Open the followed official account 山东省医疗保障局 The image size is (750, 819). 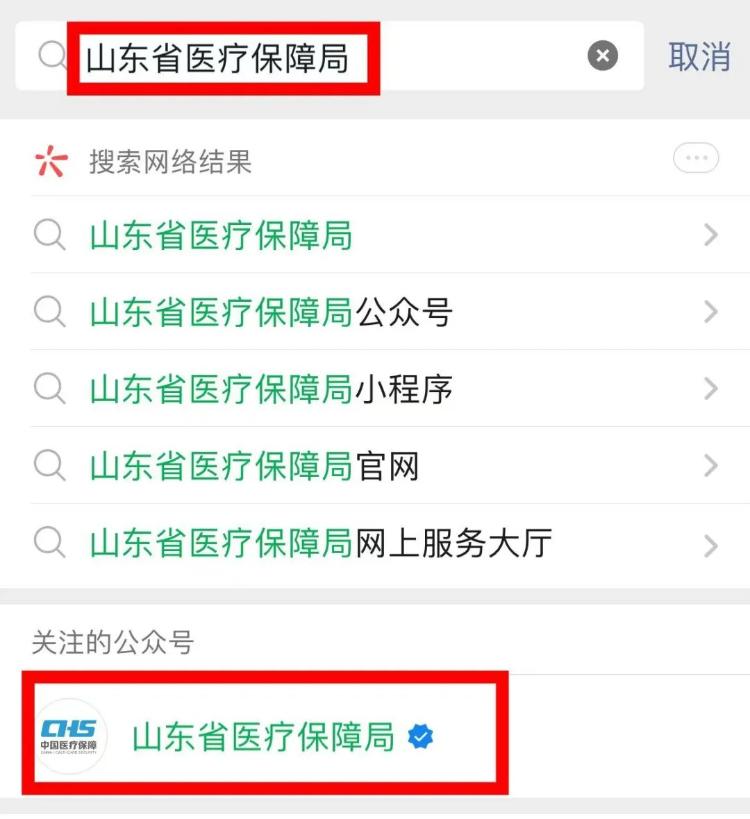click(264, 737)
